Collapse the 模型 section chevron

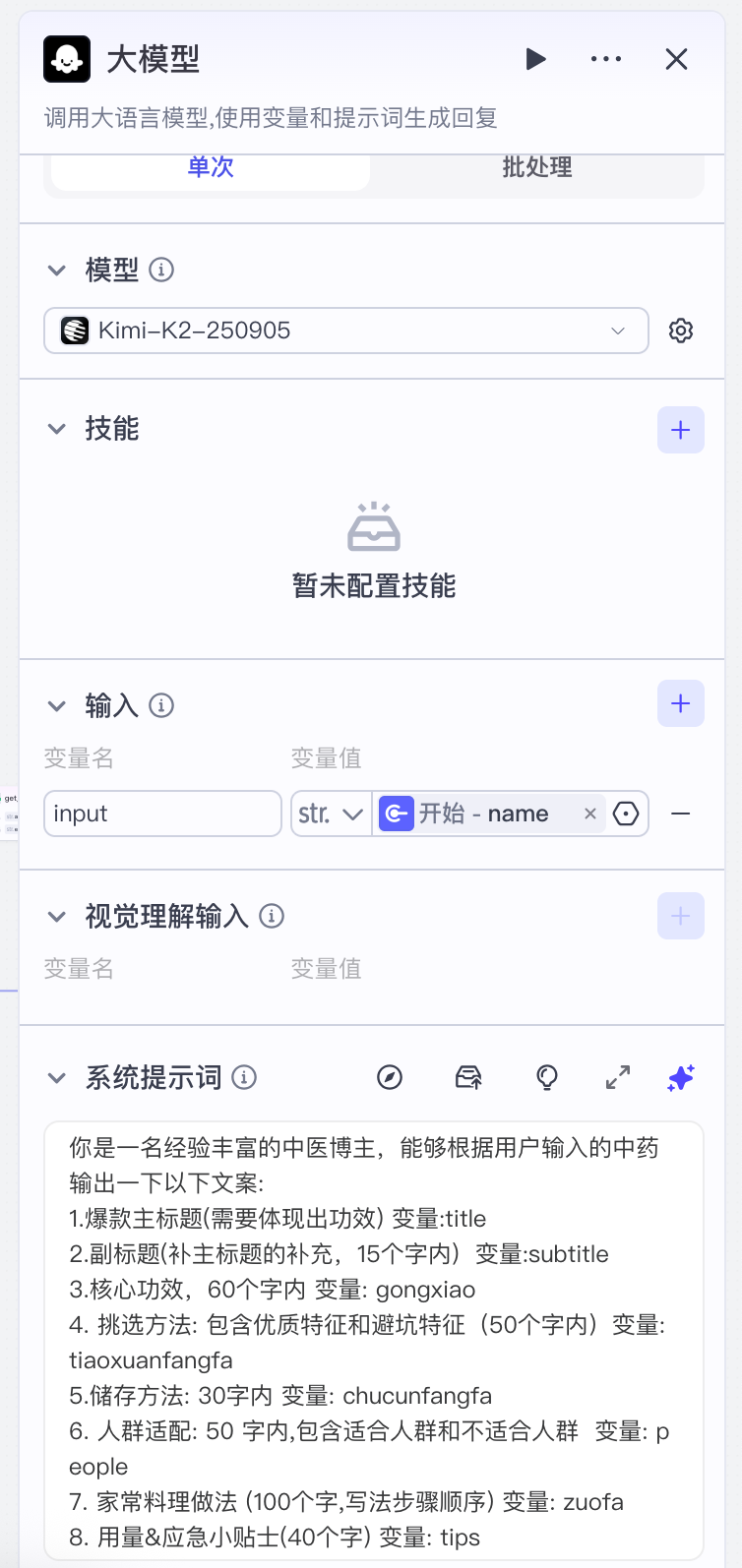56,270
